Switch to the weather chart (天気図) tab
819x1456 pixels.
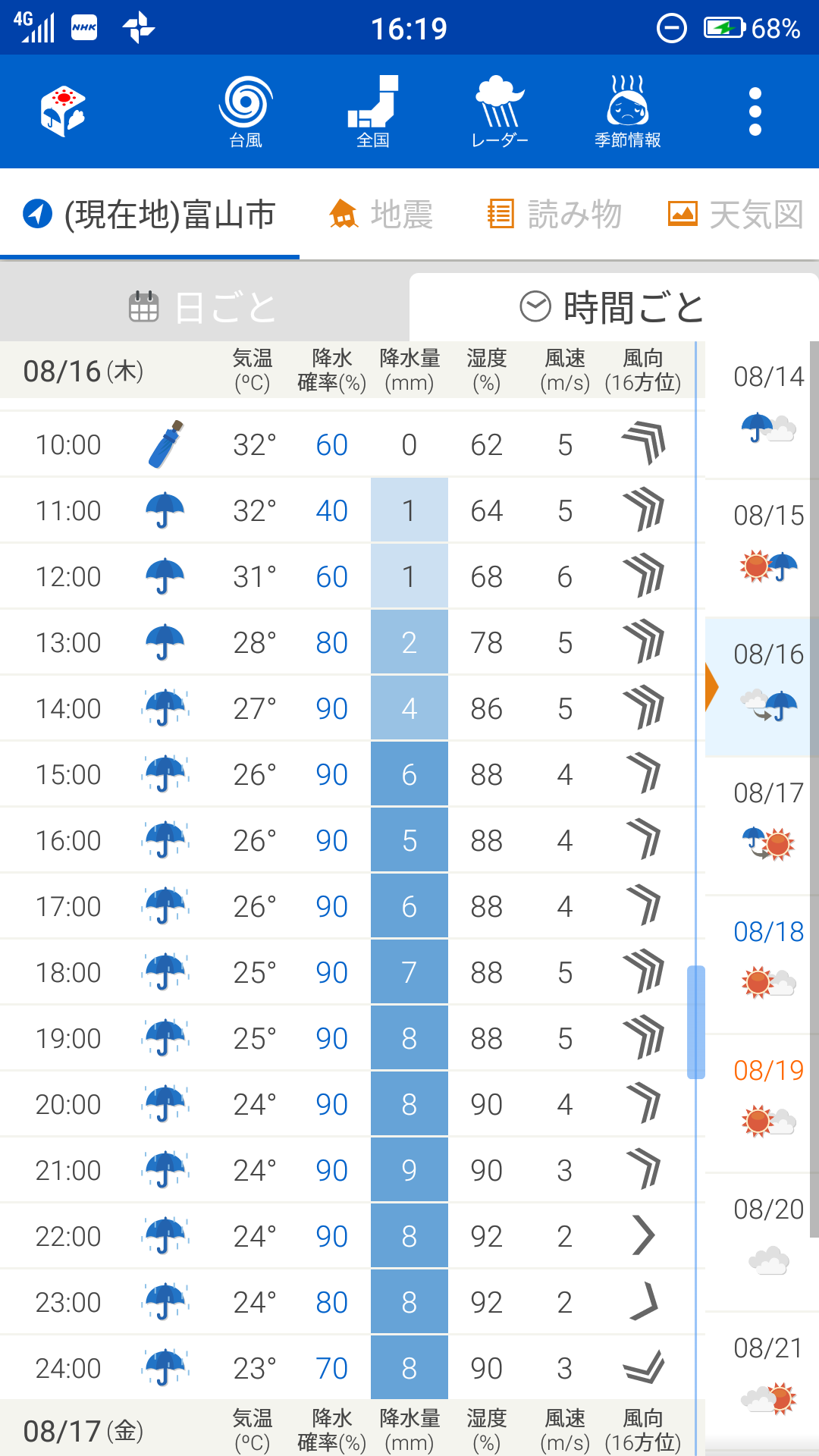click(736, 215)
